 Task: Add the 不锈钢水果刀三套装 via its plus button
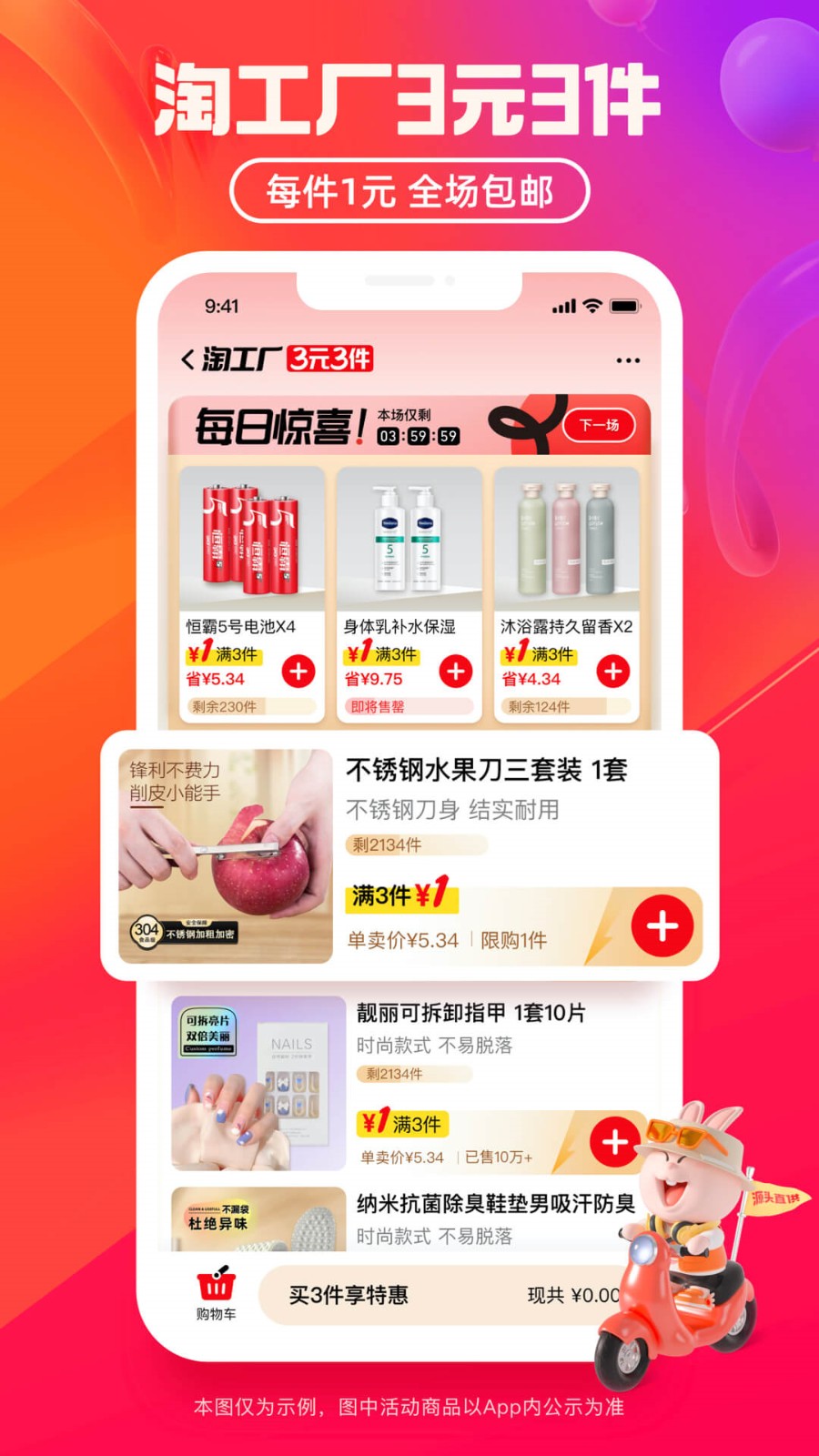point(662,925)
